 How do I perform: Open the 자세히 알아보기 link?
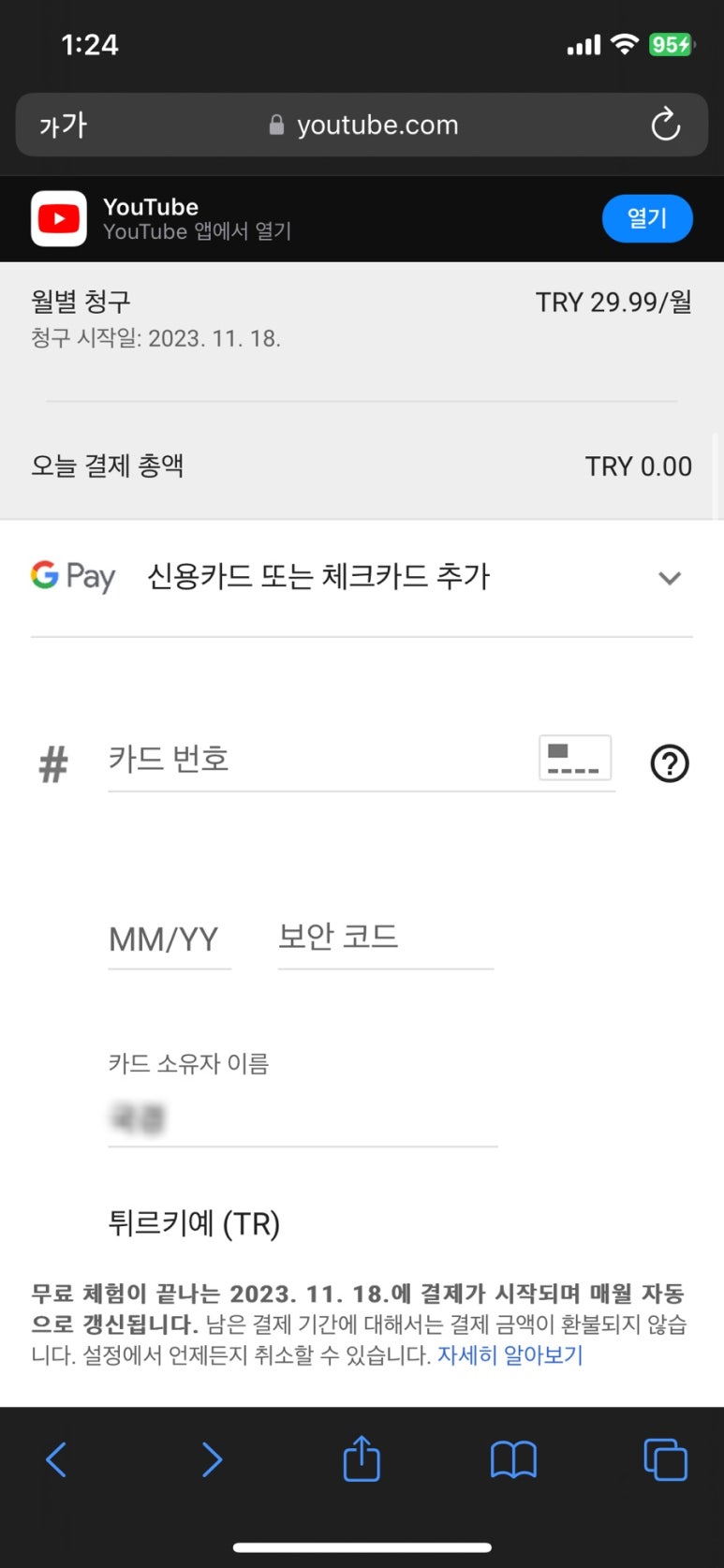pos(510,1355)
